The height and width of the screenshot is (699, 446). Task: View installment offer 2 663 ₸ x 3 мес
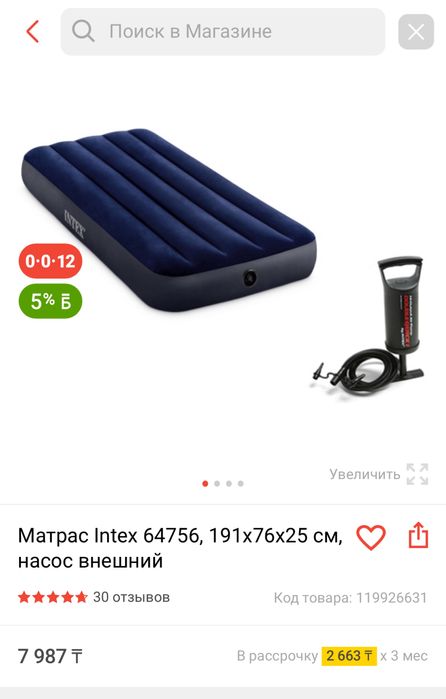point(332,656)
